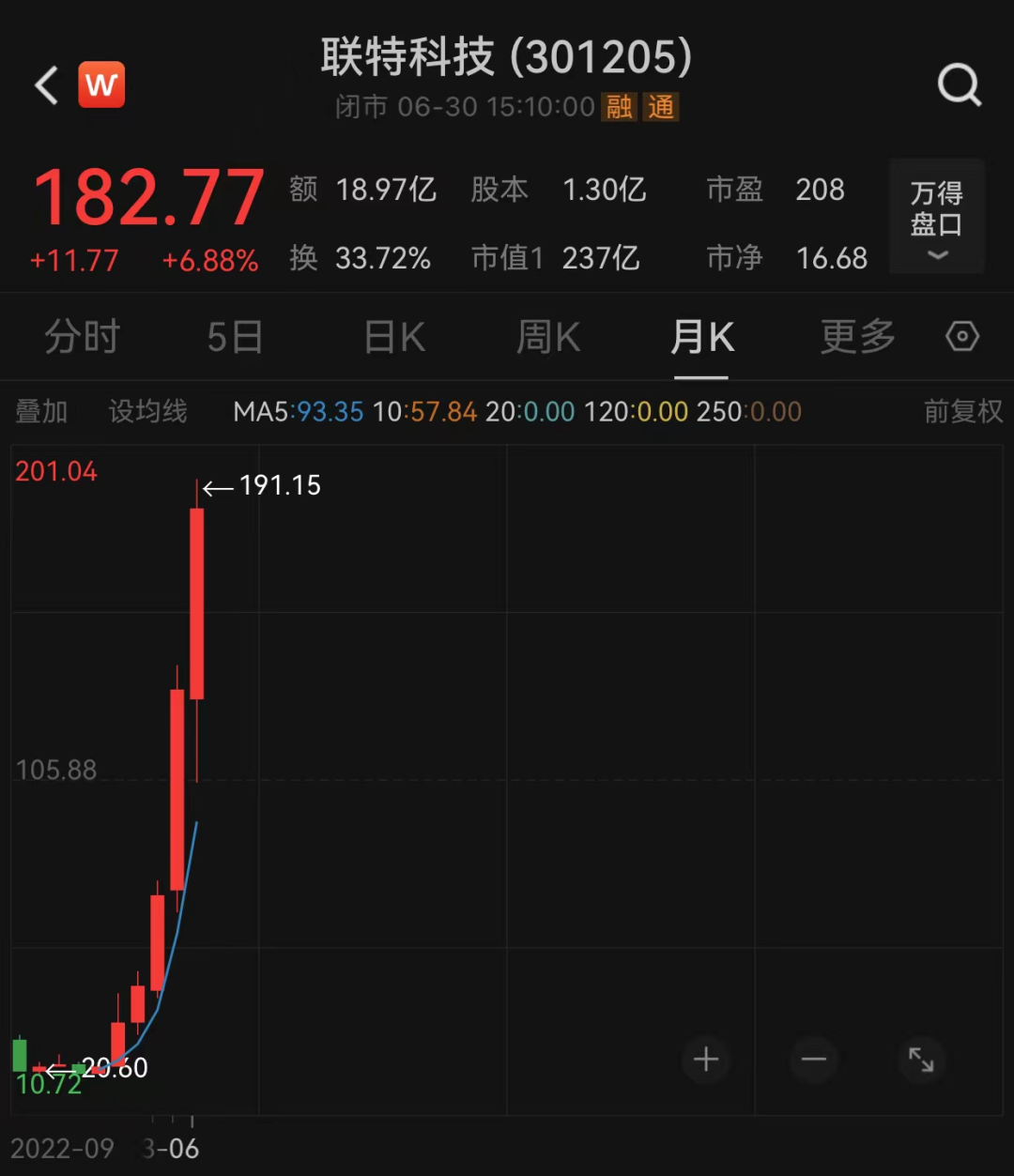Toggle 叠加 overlay comparison mode
Screen dimensions: 1014x1176
click(41, 411)
